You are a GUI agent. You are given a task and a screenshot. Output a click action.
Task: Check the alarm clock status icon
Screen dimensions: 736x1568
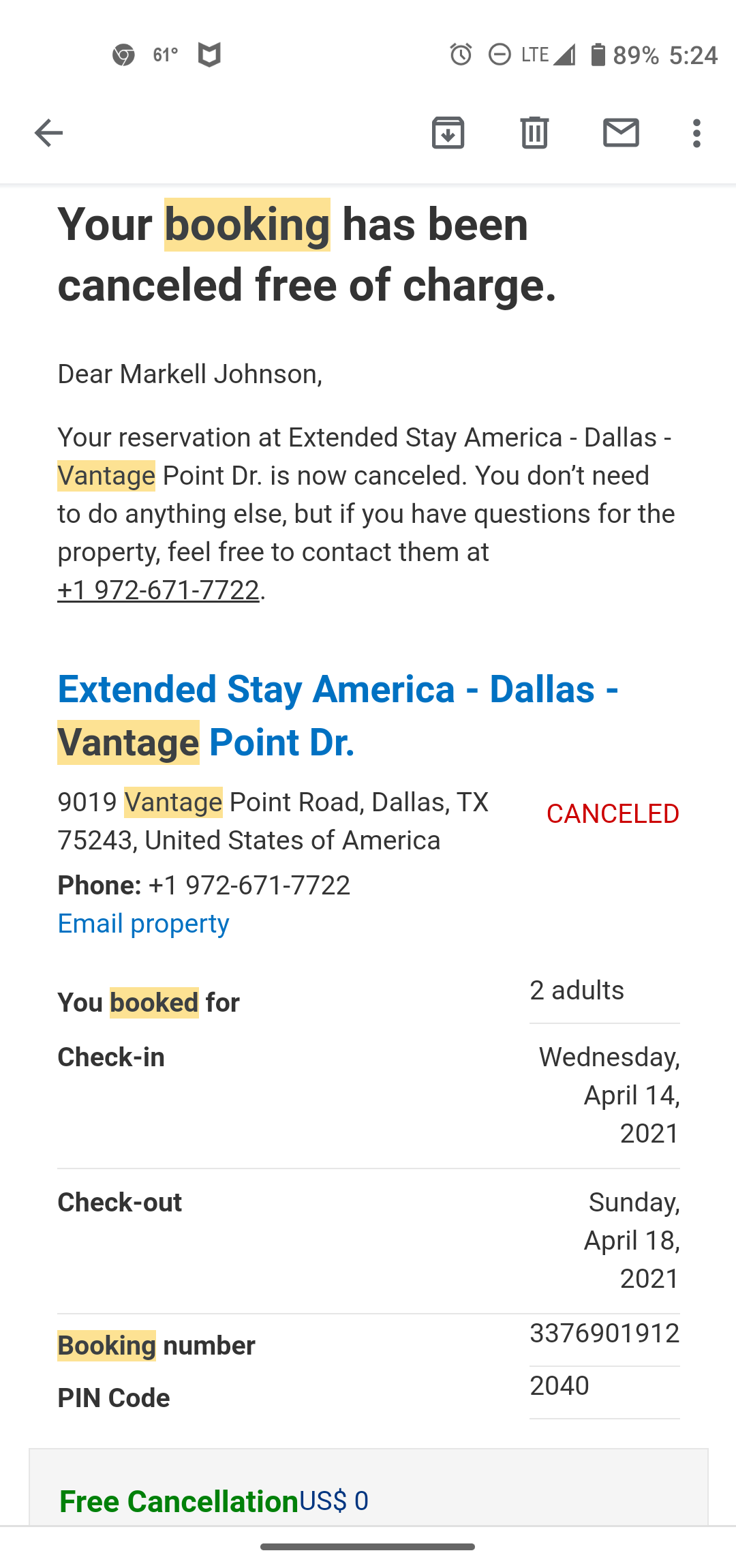click(460, 55)
